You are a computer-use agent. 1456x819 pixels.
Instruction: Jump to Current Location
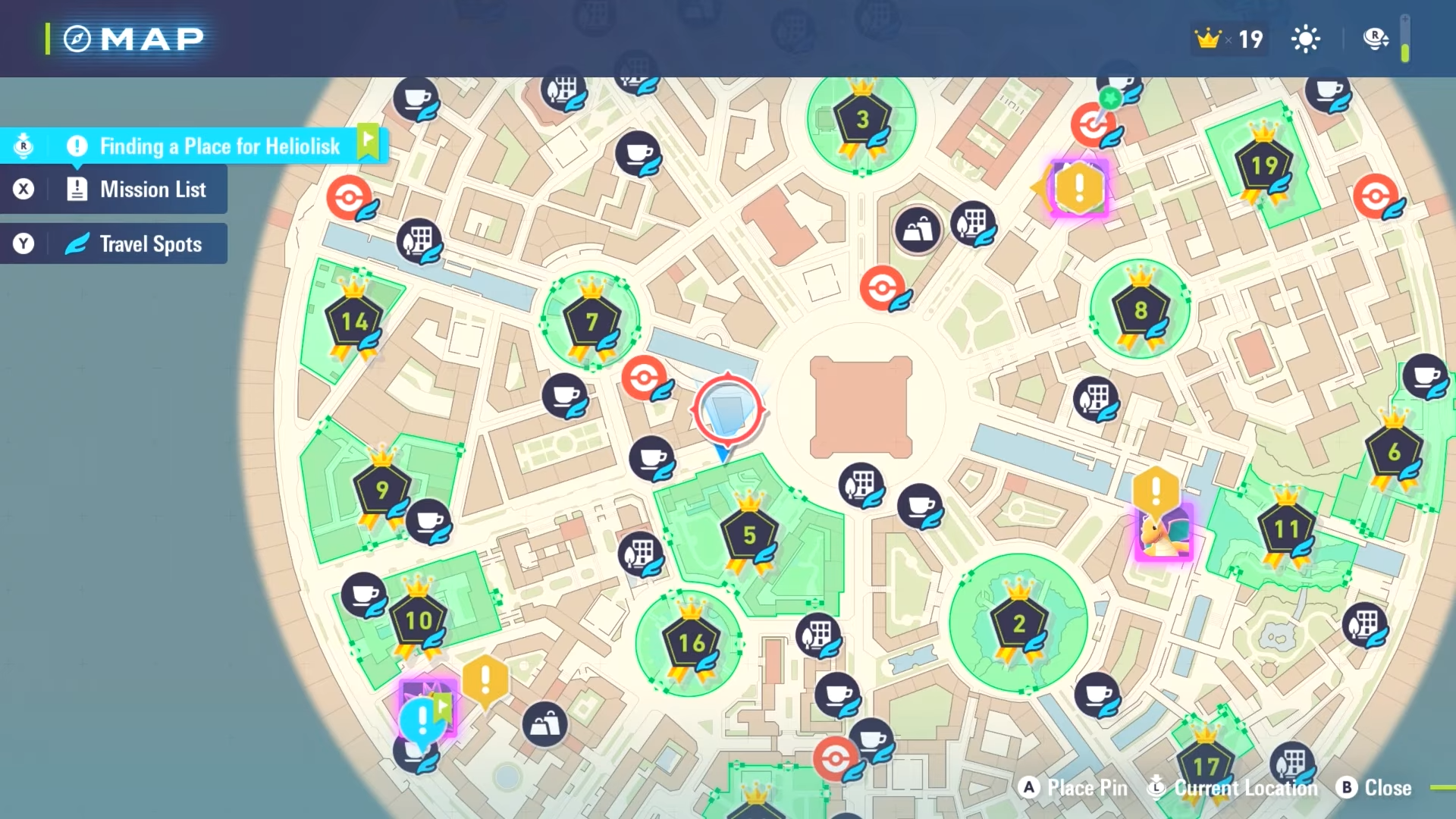(x=1234, y=788)
